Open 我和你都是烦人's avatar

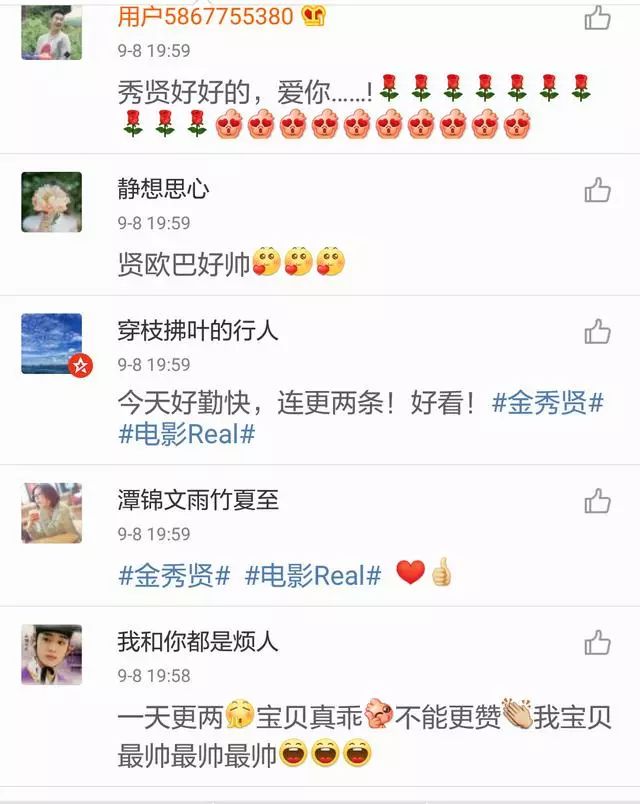point(52,654)
